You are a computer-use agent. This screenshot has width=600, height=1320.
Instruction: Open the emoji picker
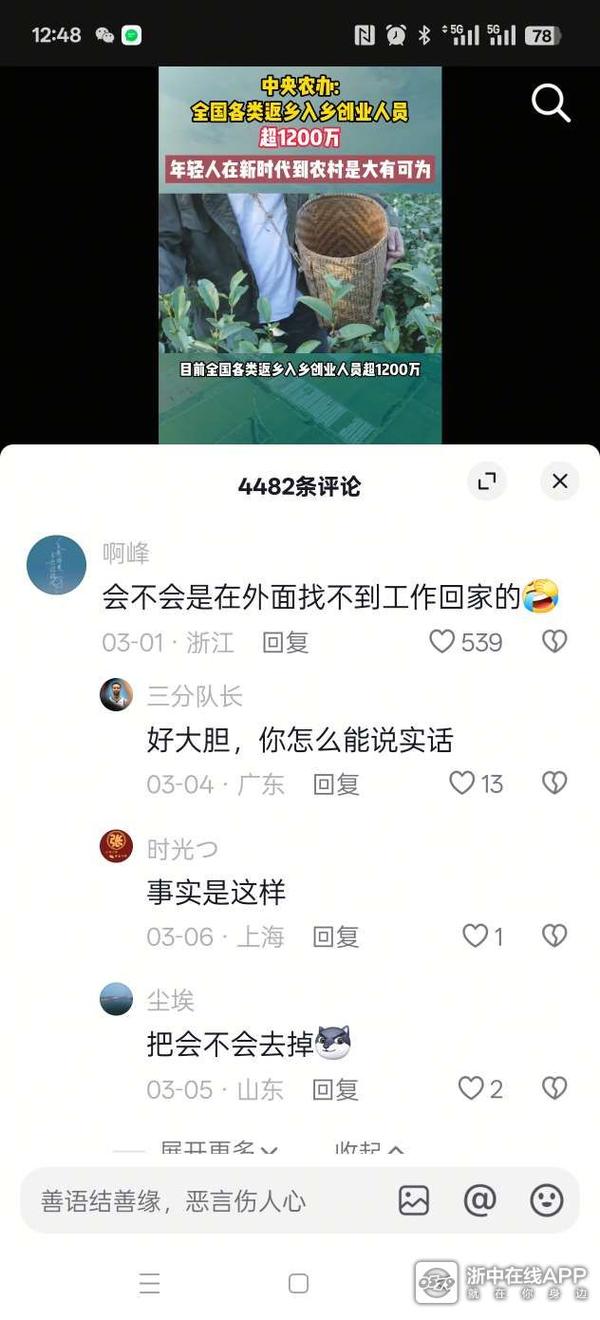pyautogui.click(x=546, y=1200)
